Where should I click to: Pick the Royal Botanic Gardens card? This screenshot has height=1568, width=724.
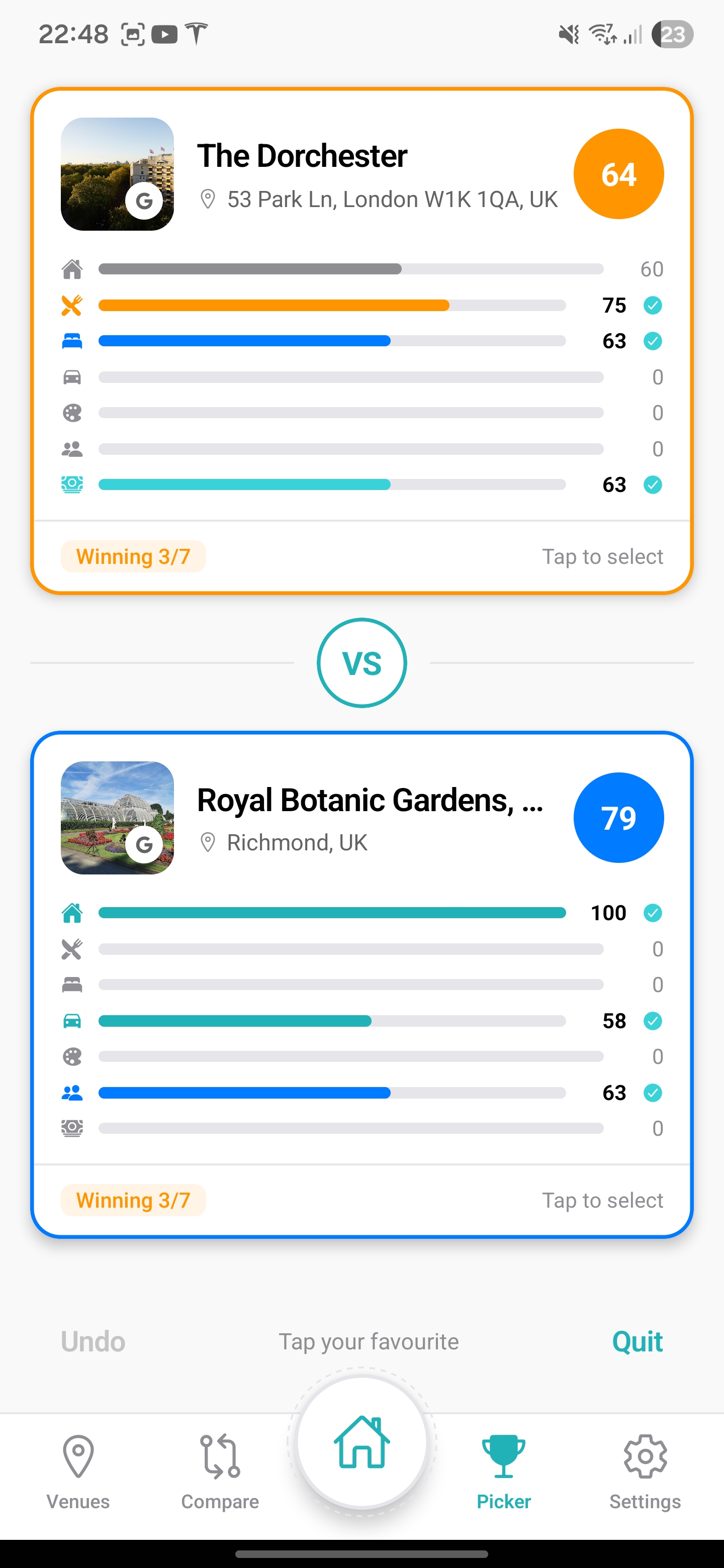coord(361,984)
